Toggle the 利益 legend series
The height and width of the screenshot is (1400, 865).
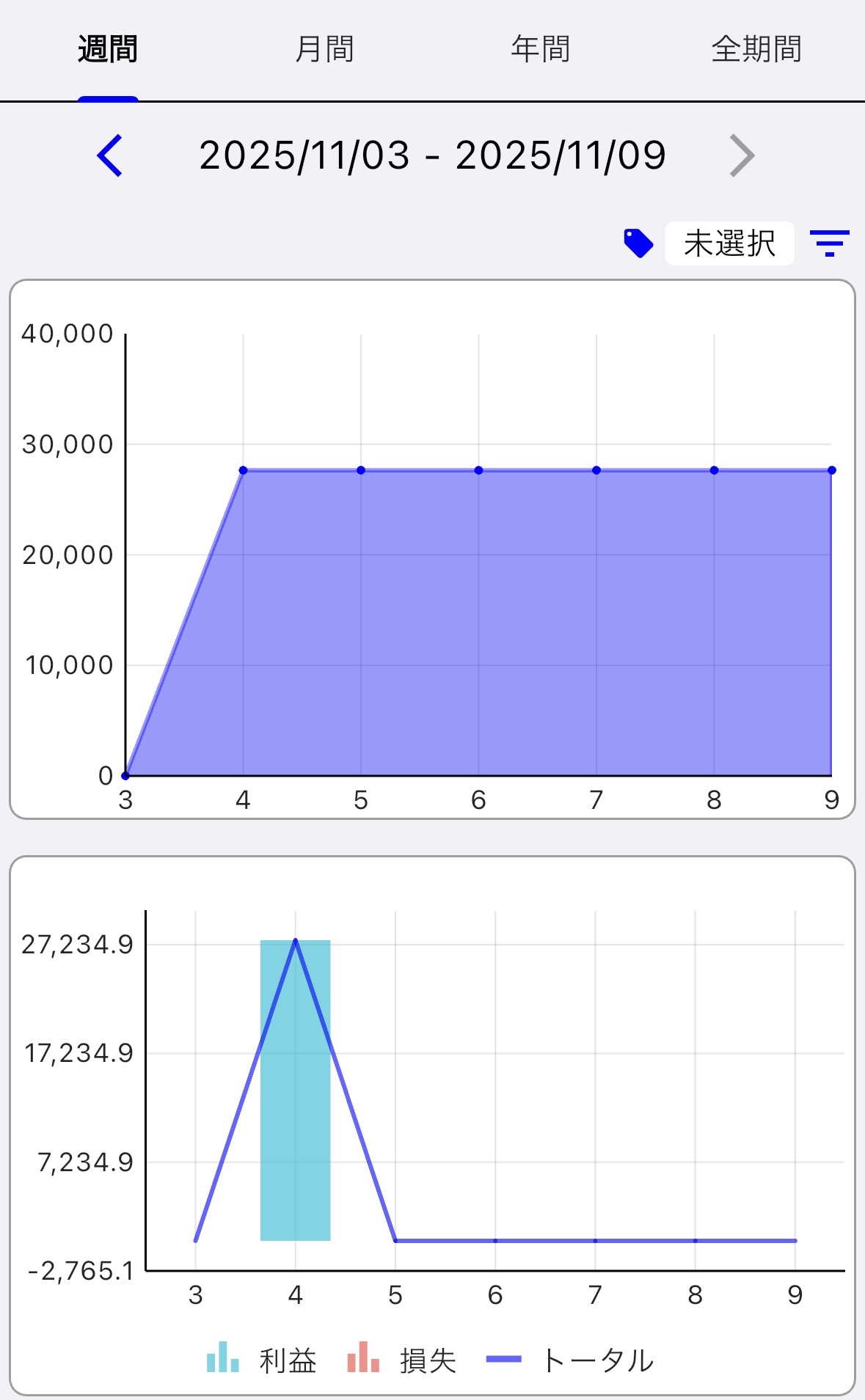[x=262, y=1360]
